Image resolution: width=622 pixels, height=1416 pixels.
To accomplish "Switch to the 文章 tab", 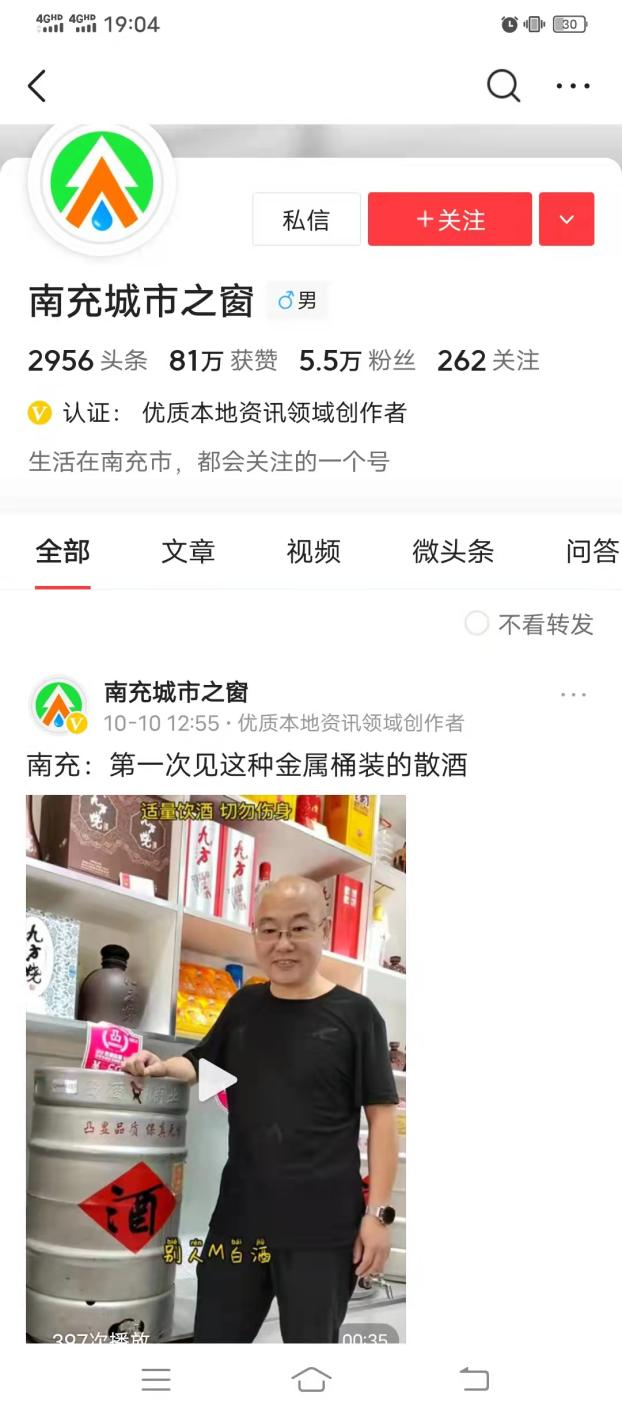I will (188, 551).
